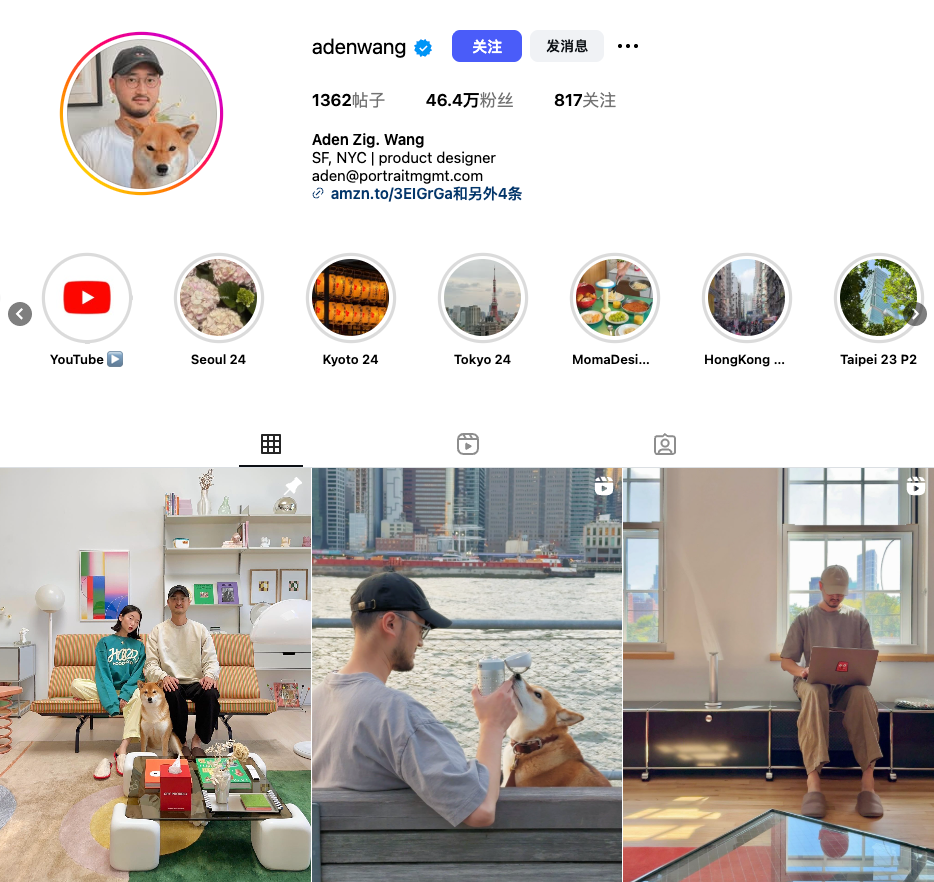Open the Seoul 24 highlight
Viewport: 934px width, 882px height.
coord(218,298)
